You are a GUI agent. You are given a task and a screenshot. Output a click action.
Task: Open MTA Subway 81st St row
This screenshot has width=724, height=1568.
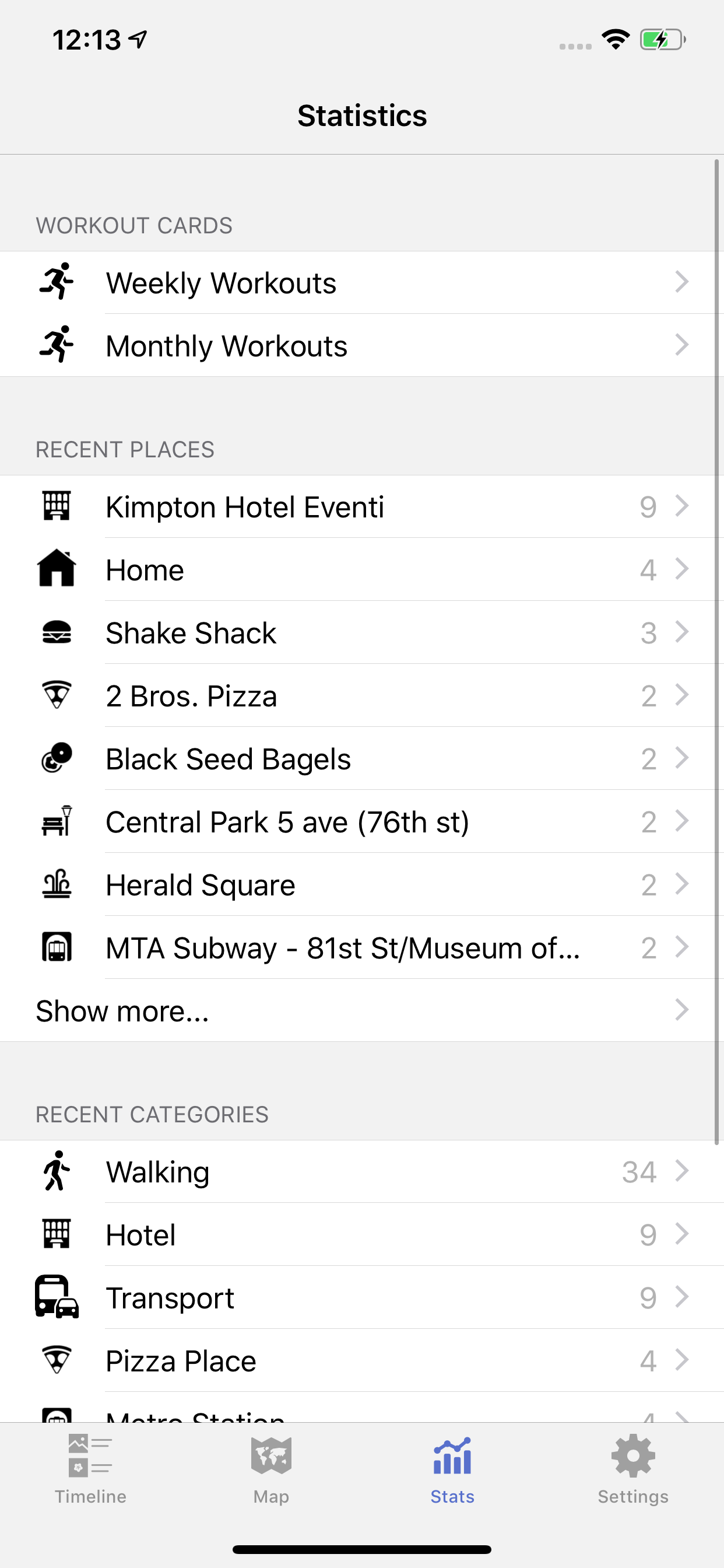click(362, 948)
